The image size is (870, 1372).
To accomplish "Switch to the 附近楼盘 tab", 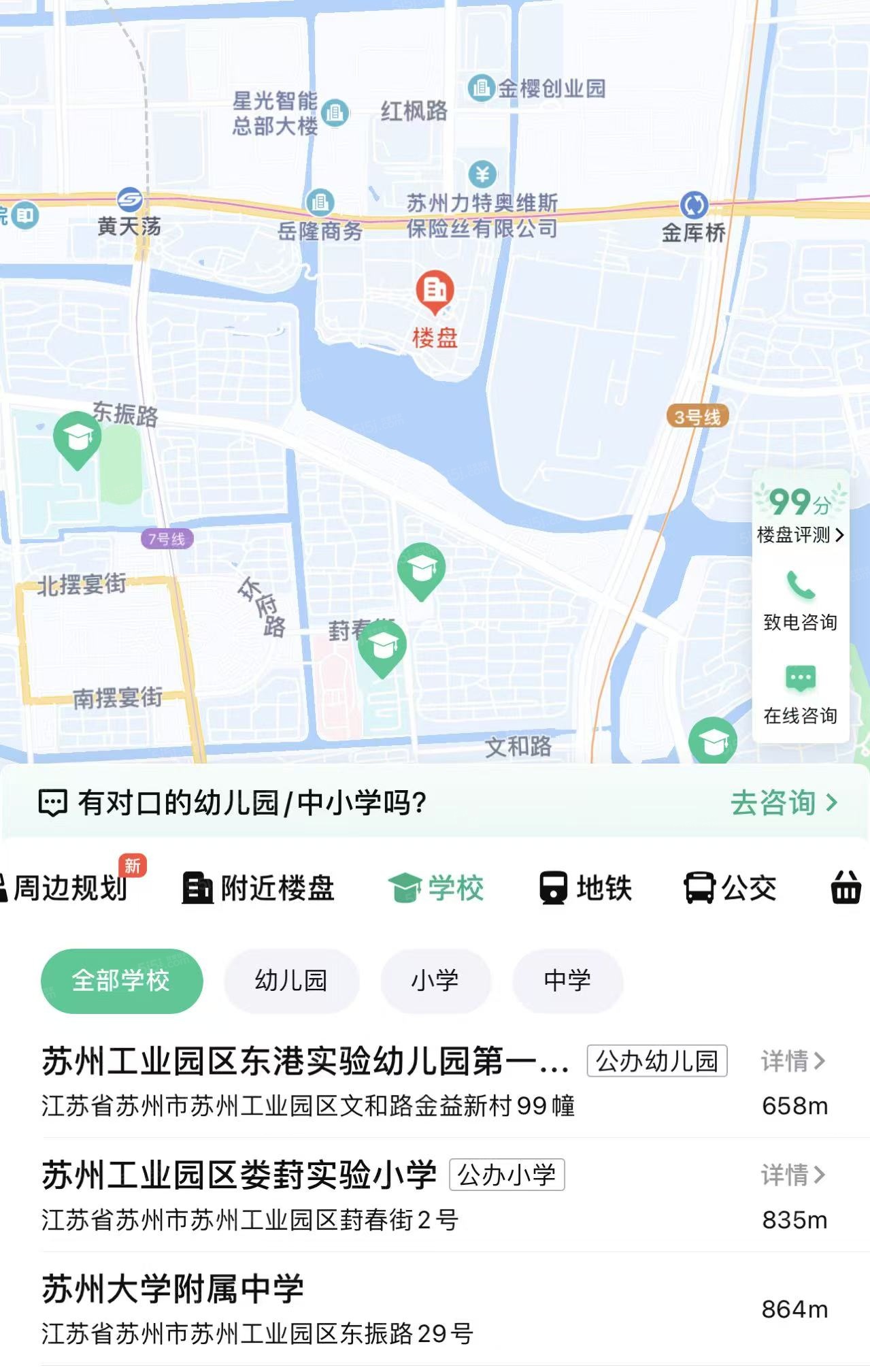I will point(258,887).
